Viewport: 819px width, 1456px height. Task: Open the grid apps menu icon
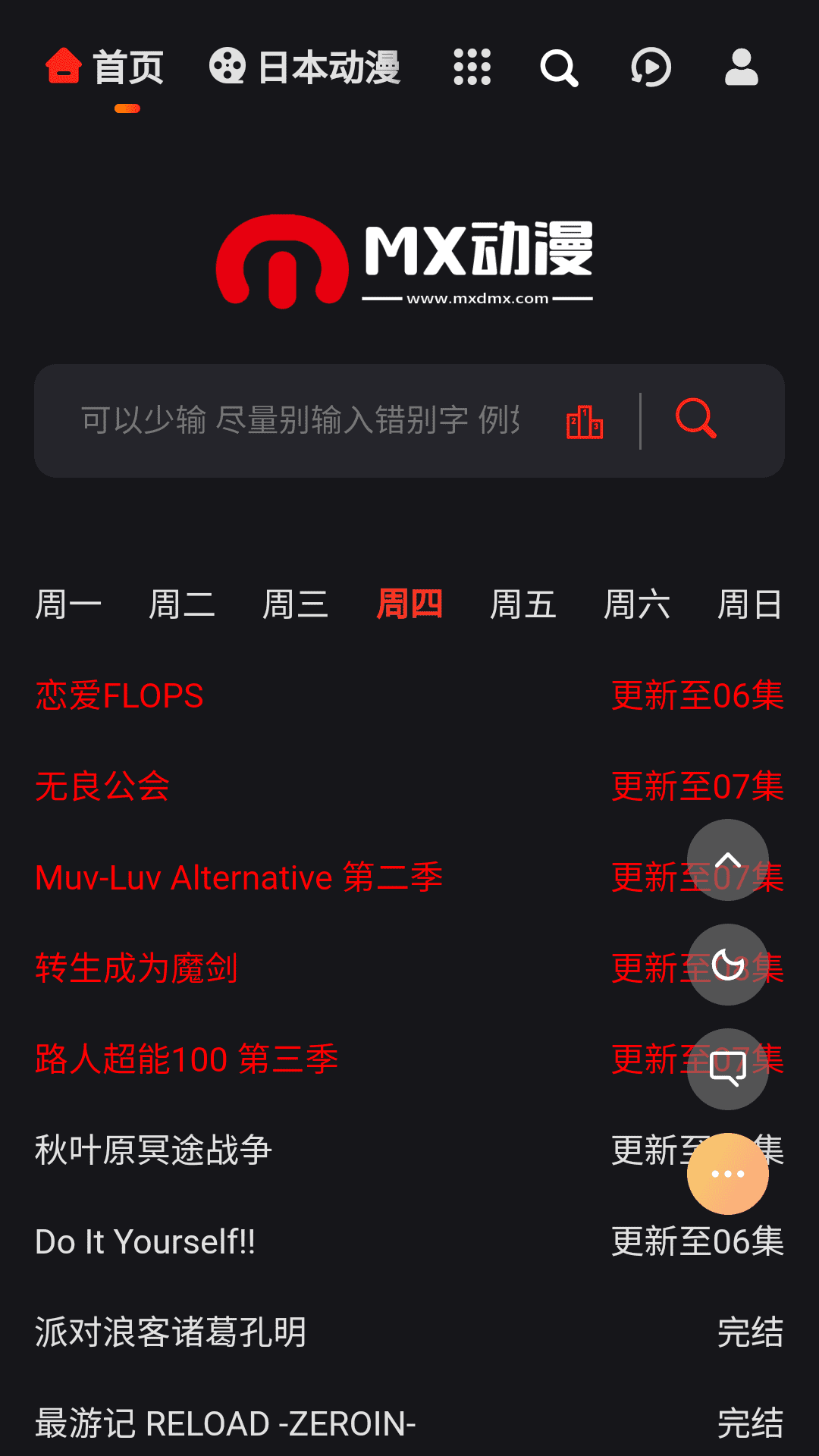pyautogui.click(x=472, y=68)
